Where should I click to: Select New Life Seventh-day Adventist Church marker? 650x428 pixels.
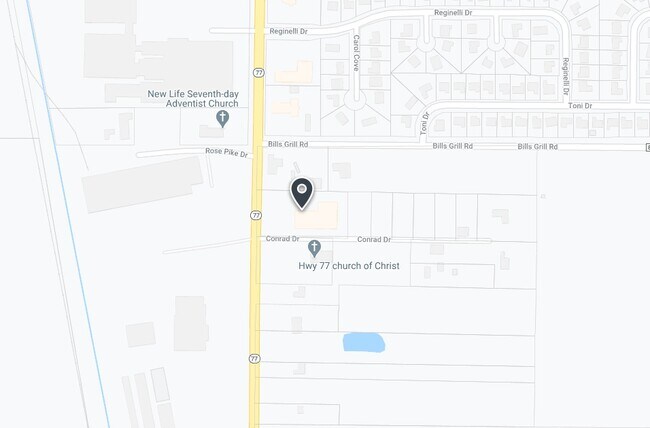[x=223, y=119]
